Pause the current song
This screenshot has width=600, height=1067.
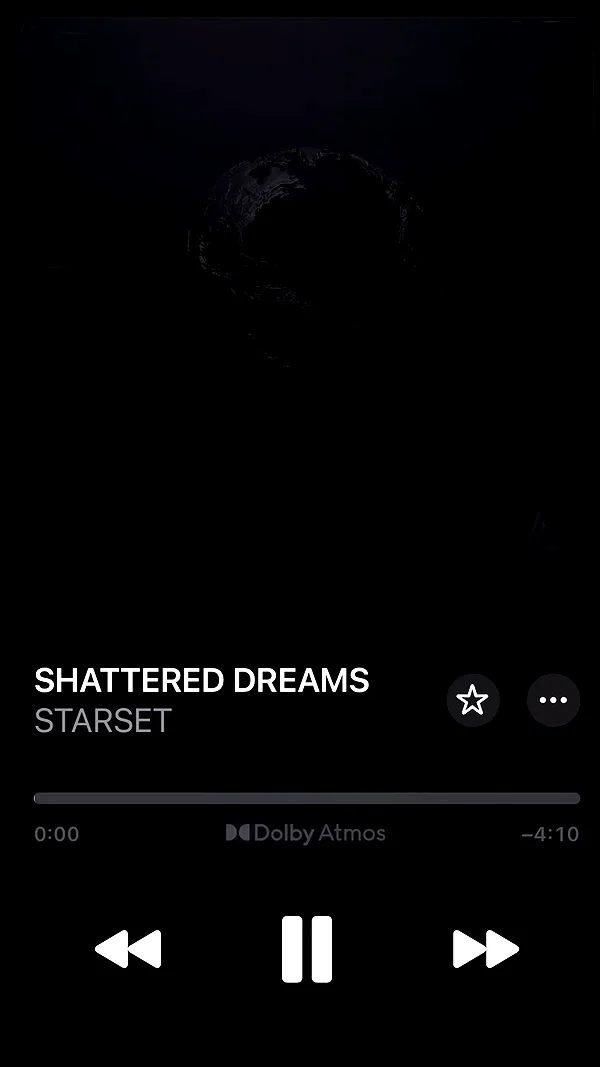tap(307, 949)
